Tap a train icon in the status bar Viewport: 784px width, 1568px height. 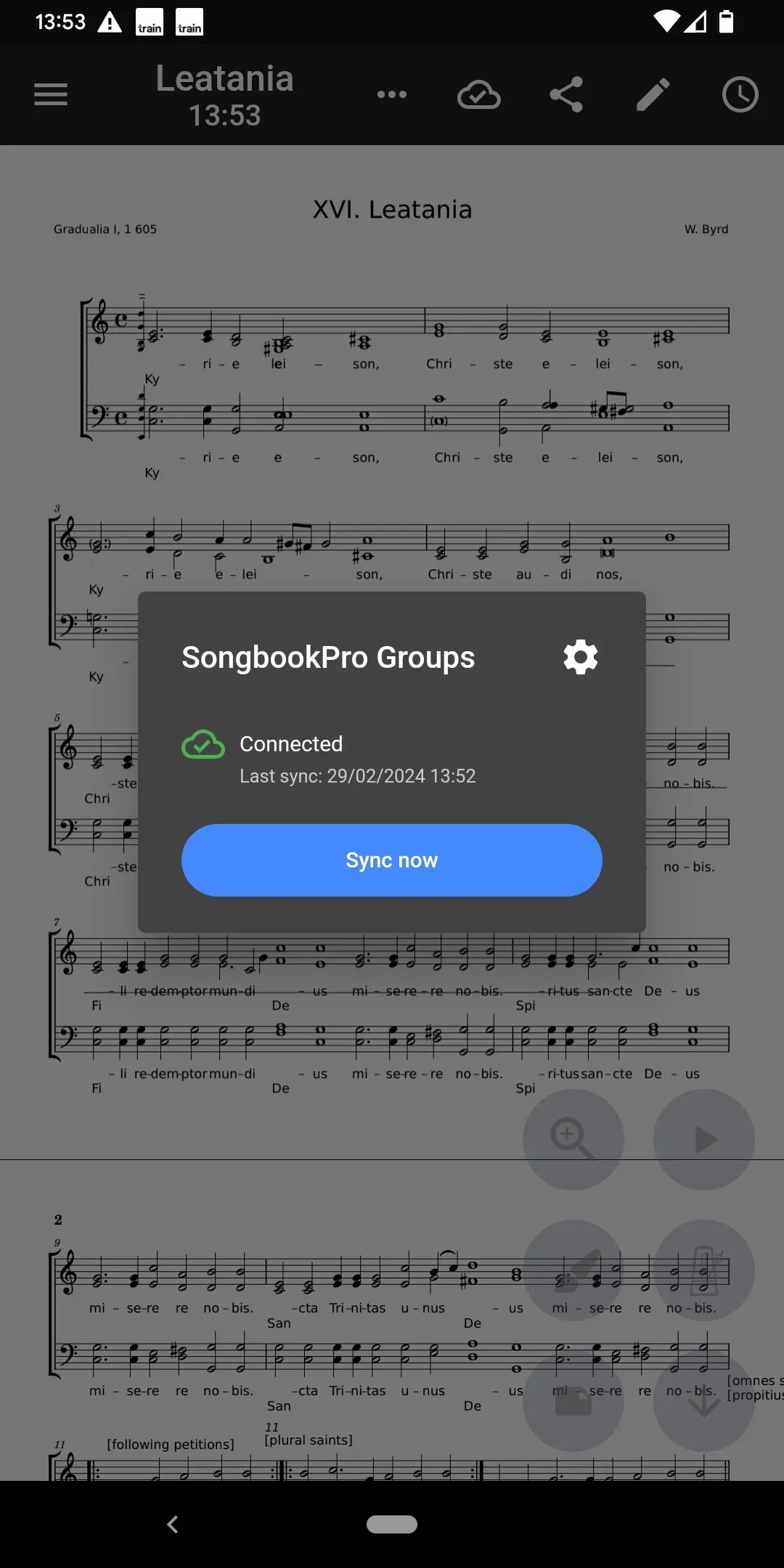[x=150, y=21]
